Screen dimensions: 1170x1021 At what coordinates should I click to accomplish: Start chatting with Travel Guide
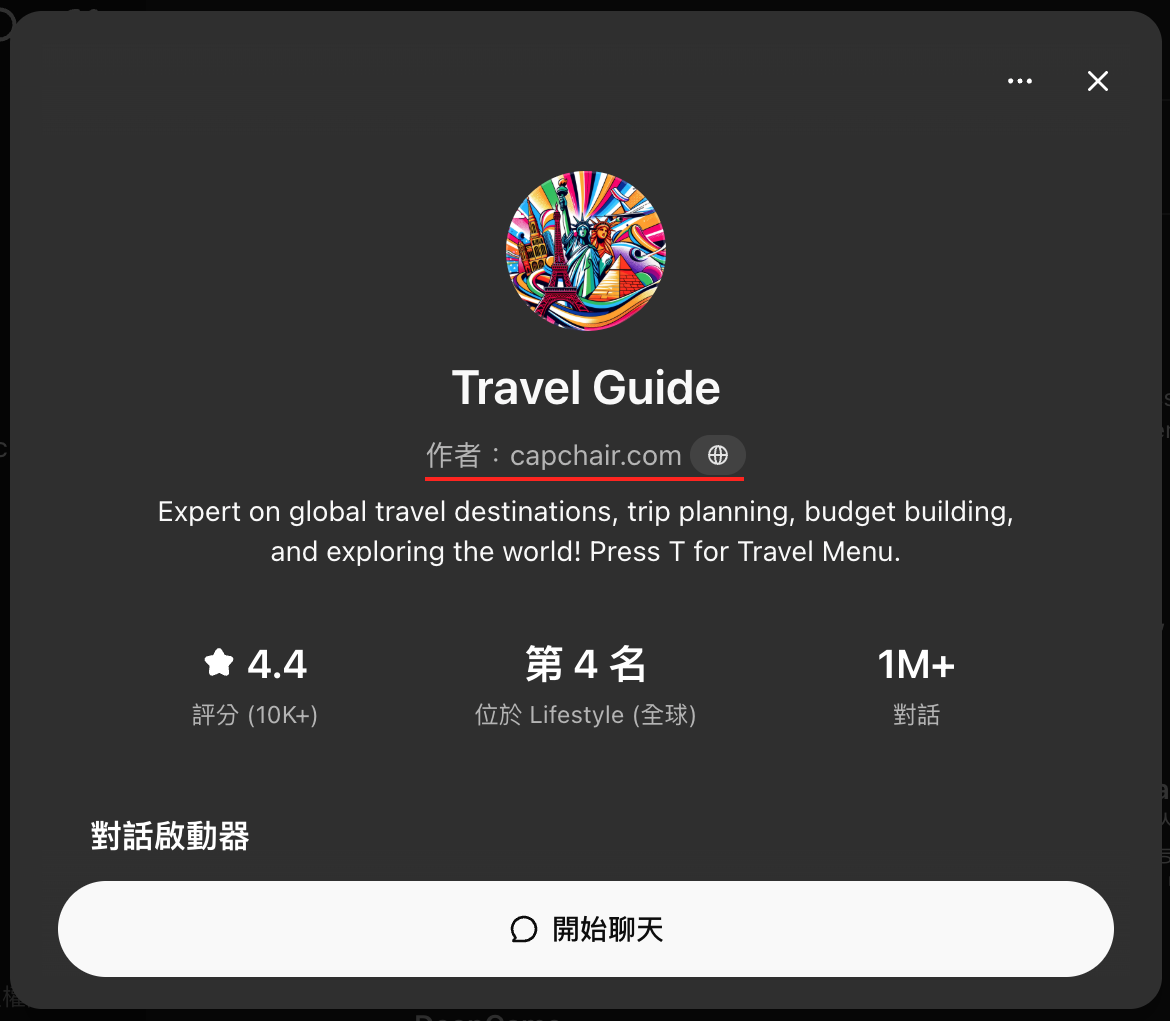point(585,929)
